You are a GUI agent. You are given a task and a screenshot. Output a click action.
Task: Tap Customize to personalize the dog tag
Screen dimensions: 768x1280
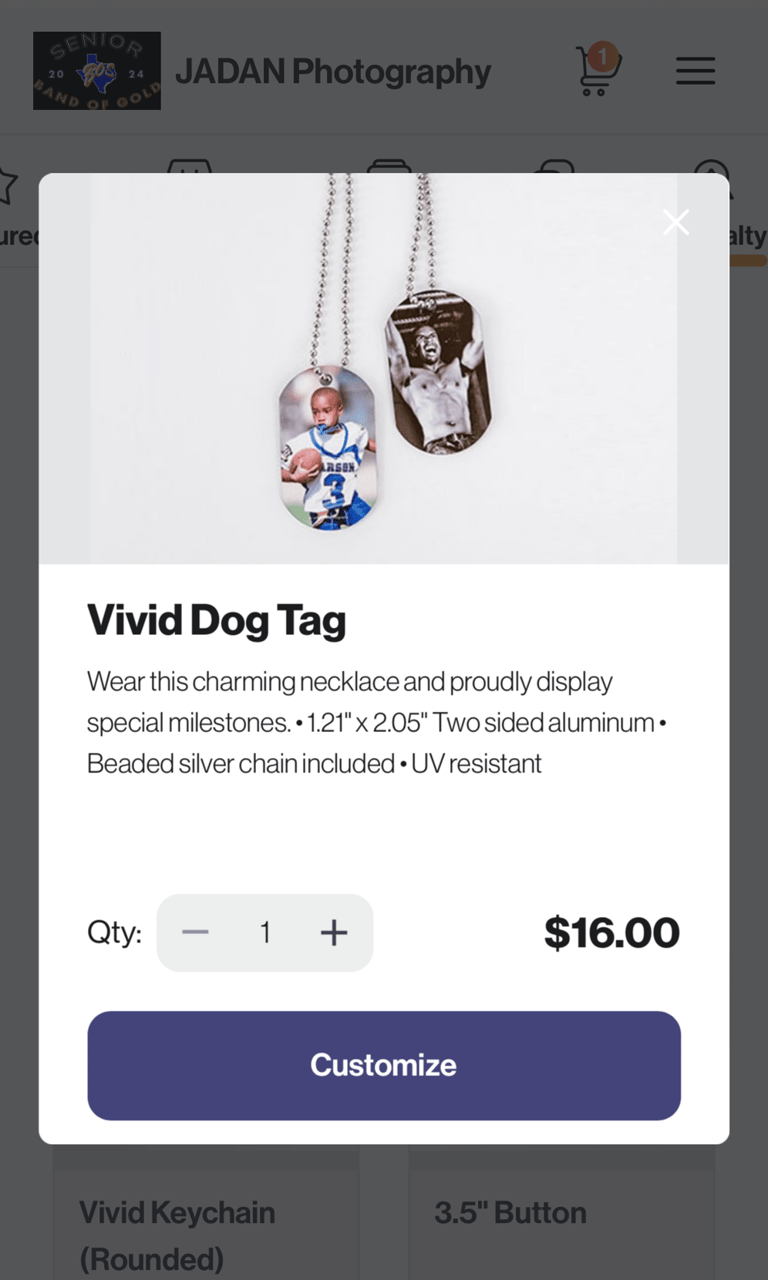(384, 1065)
